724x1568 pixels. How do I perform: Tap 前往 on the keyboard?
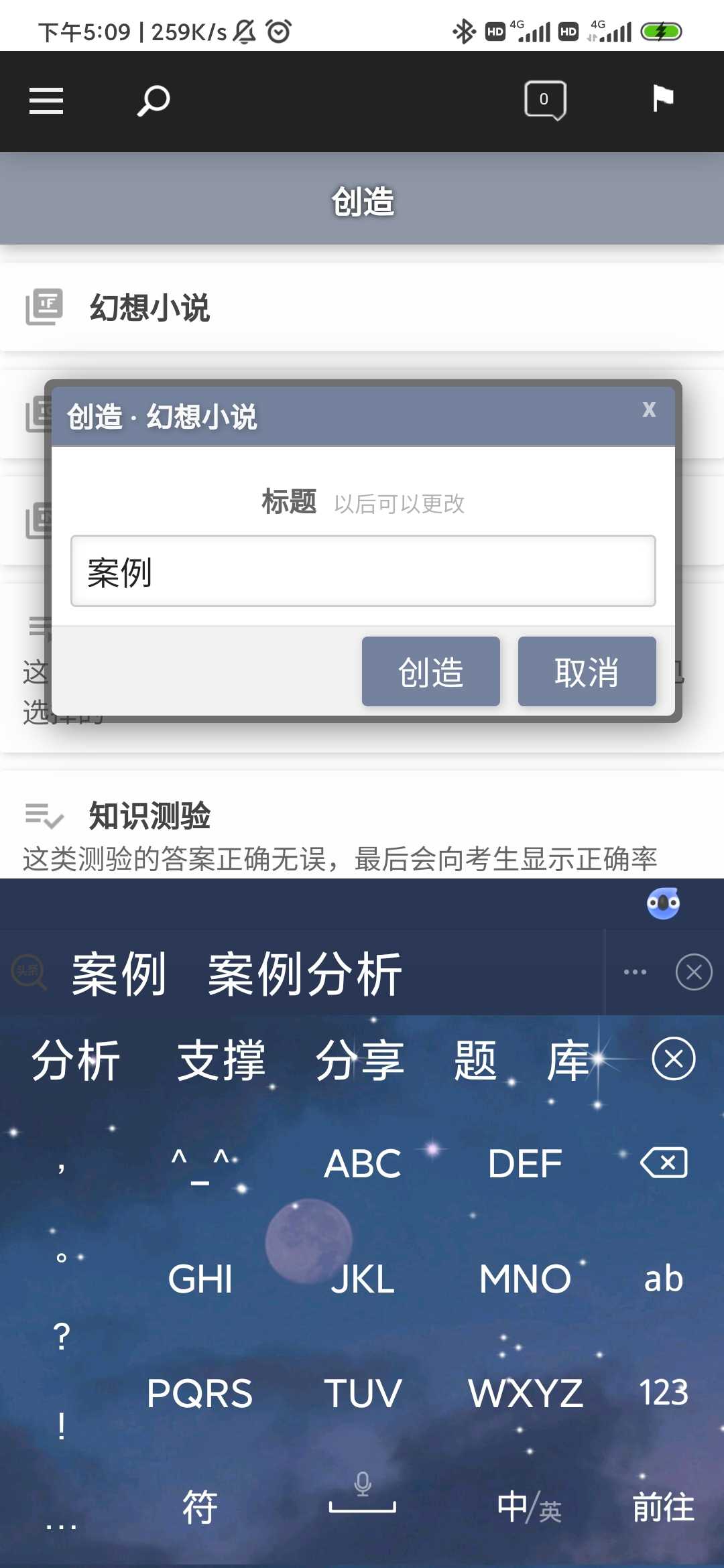(663, 1508)
